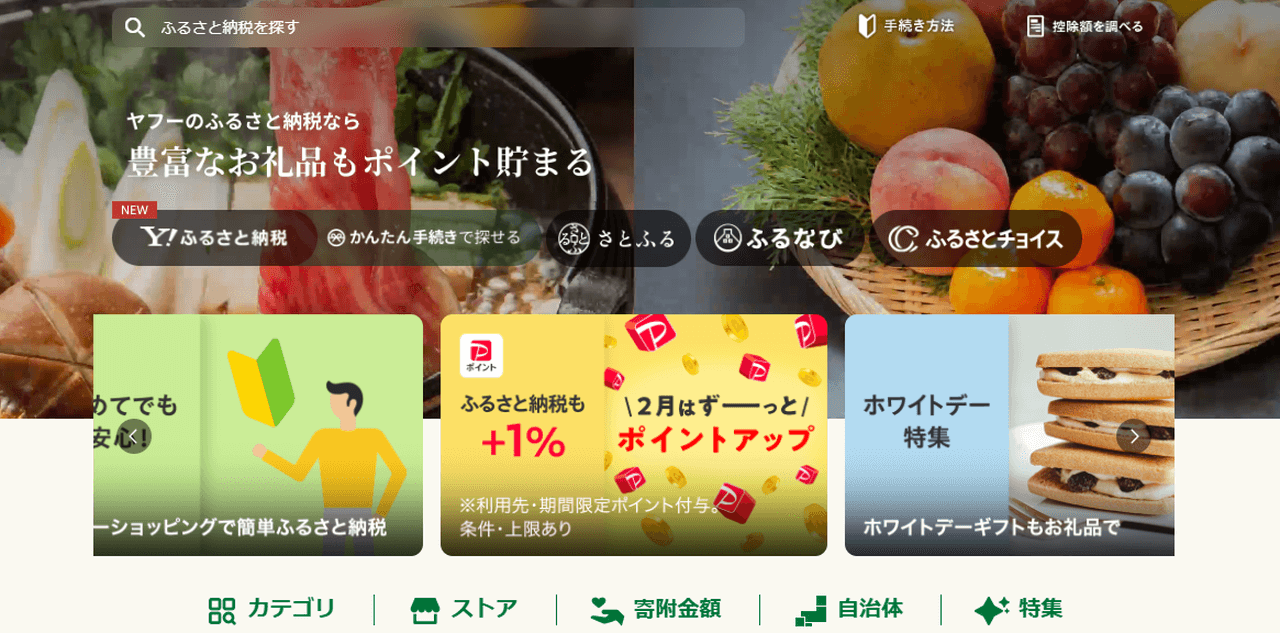Show the next carousel banner
This screenshot has width=1280, height=633.
(x=1133, y=436)
